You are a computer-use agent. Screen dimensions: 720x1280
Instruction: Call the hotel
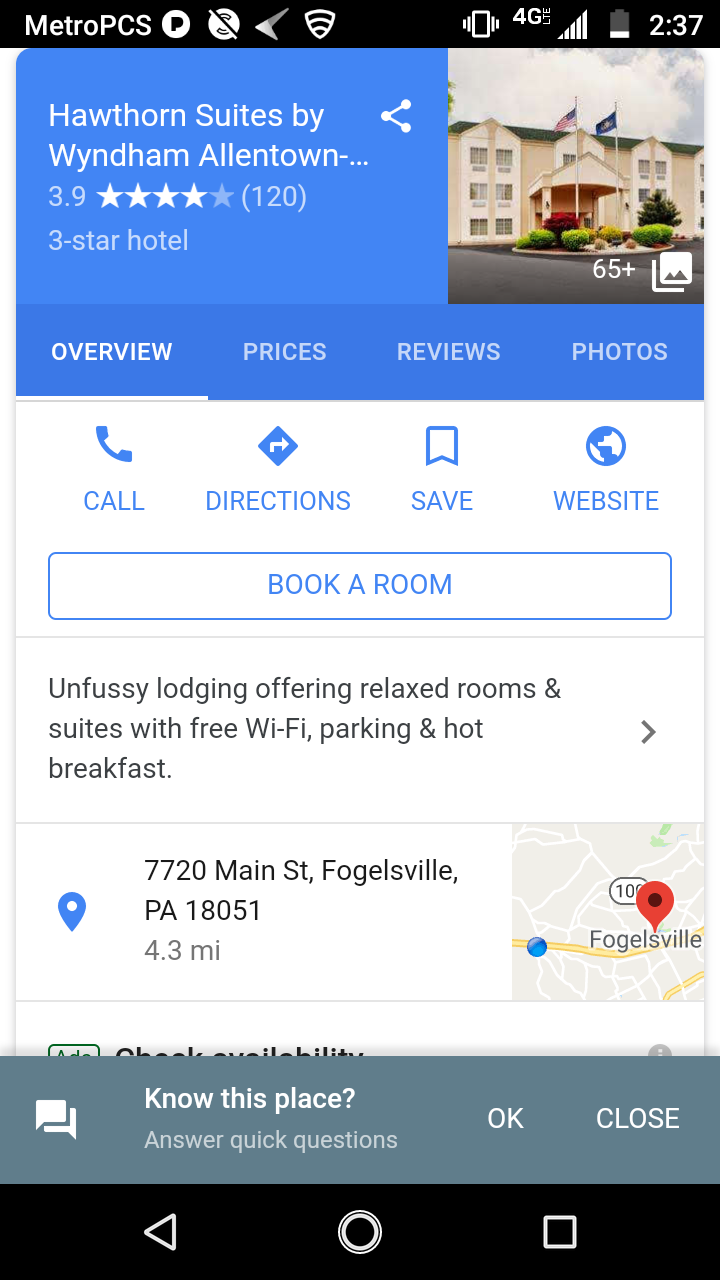click(x=114, y=470)
